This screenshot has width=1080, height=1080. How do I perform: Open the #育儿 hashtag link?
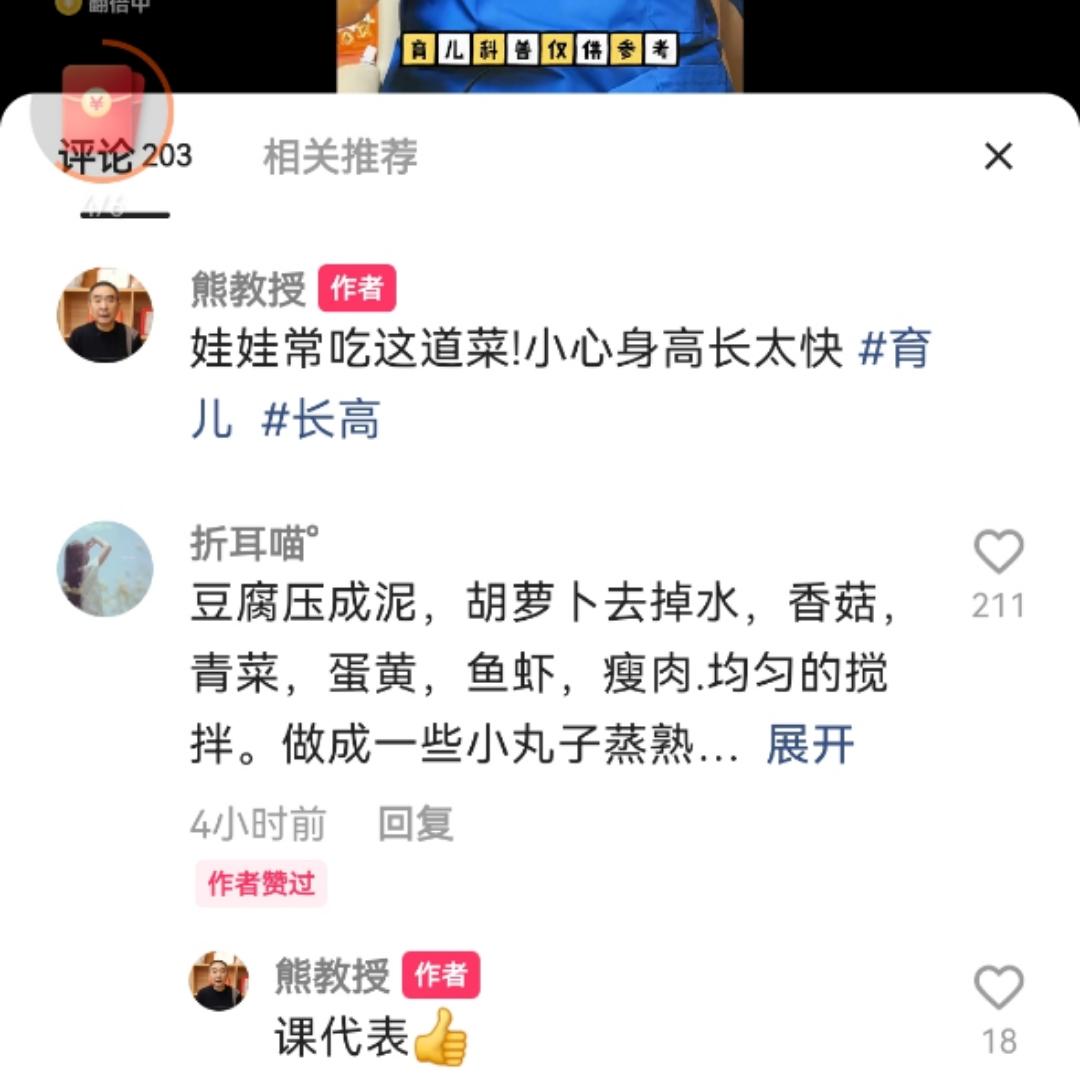point(894,349)
